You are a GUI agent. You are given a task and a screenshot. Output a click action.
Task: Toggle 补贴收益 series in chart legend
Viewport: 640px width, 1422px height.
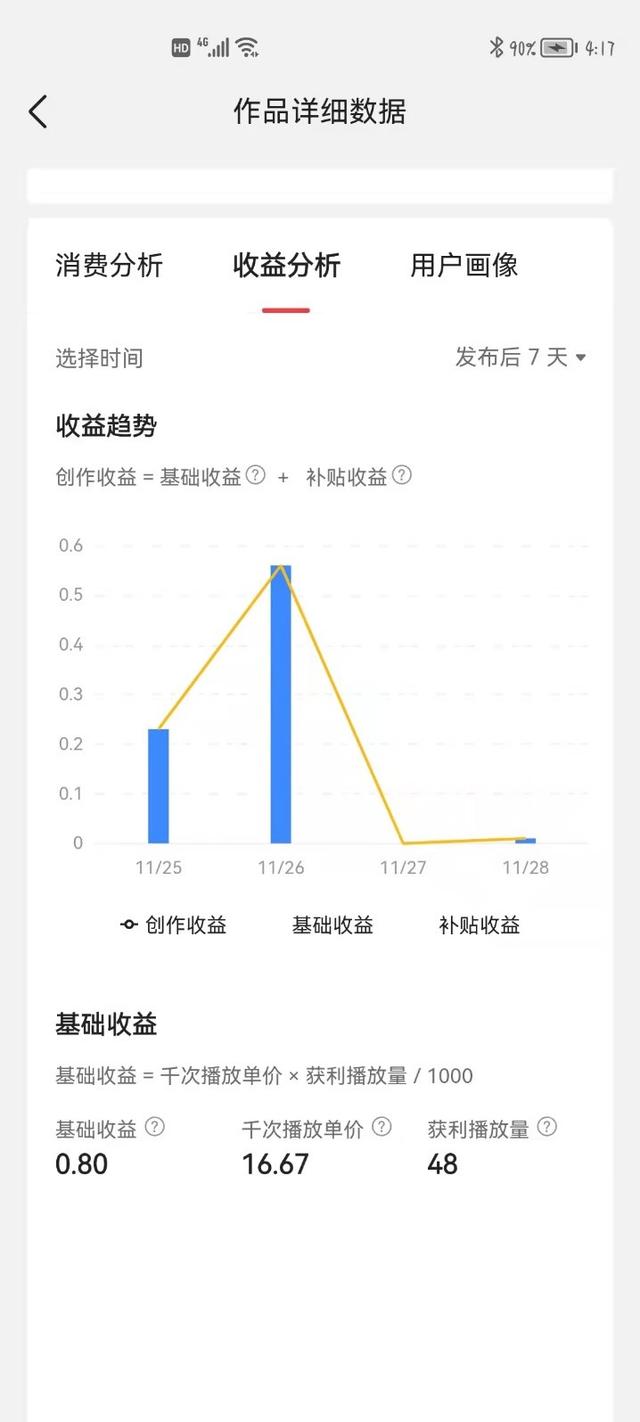coord(479,925)
